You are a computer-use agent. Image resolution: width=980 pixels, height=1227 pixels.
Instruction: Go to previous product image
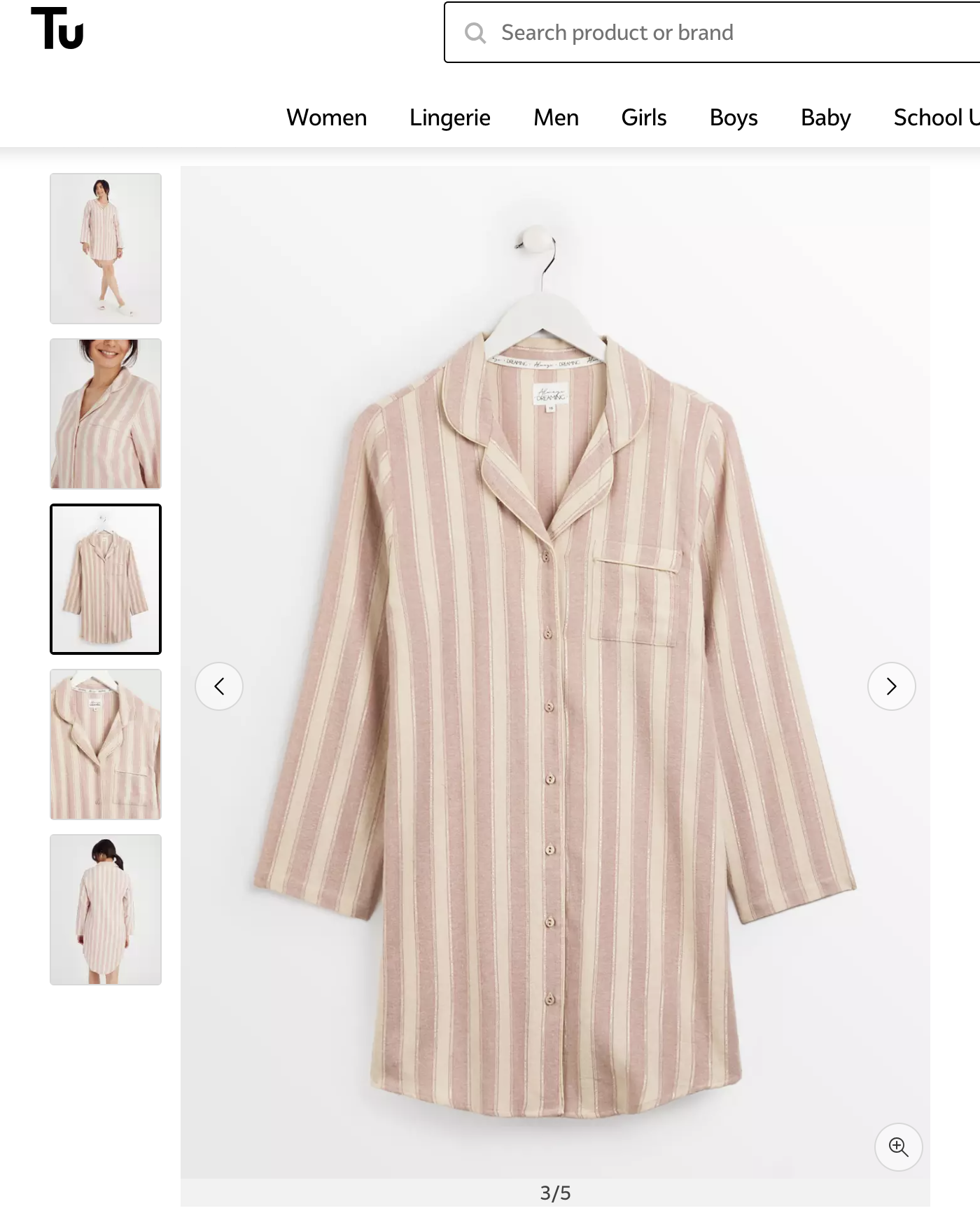219,686
